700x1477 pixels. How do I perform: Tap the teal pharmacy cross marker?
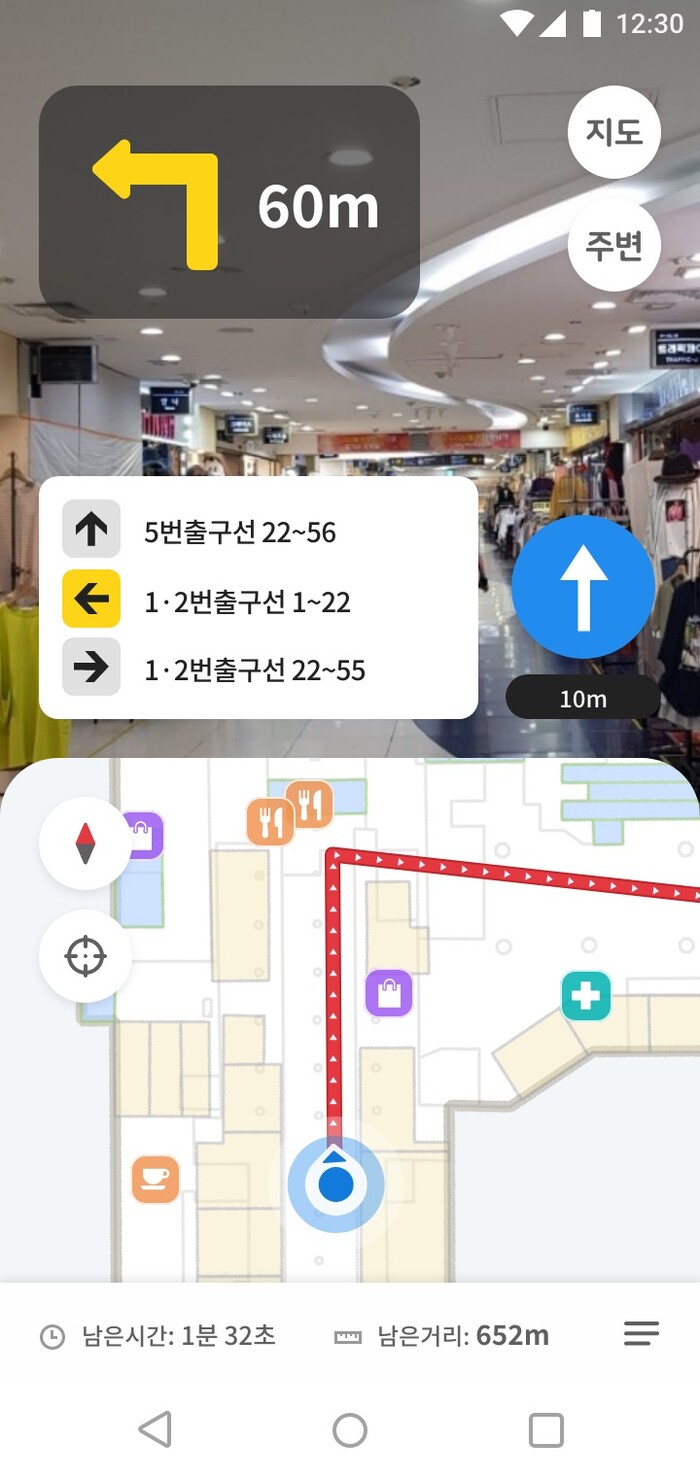coord(586,996)
